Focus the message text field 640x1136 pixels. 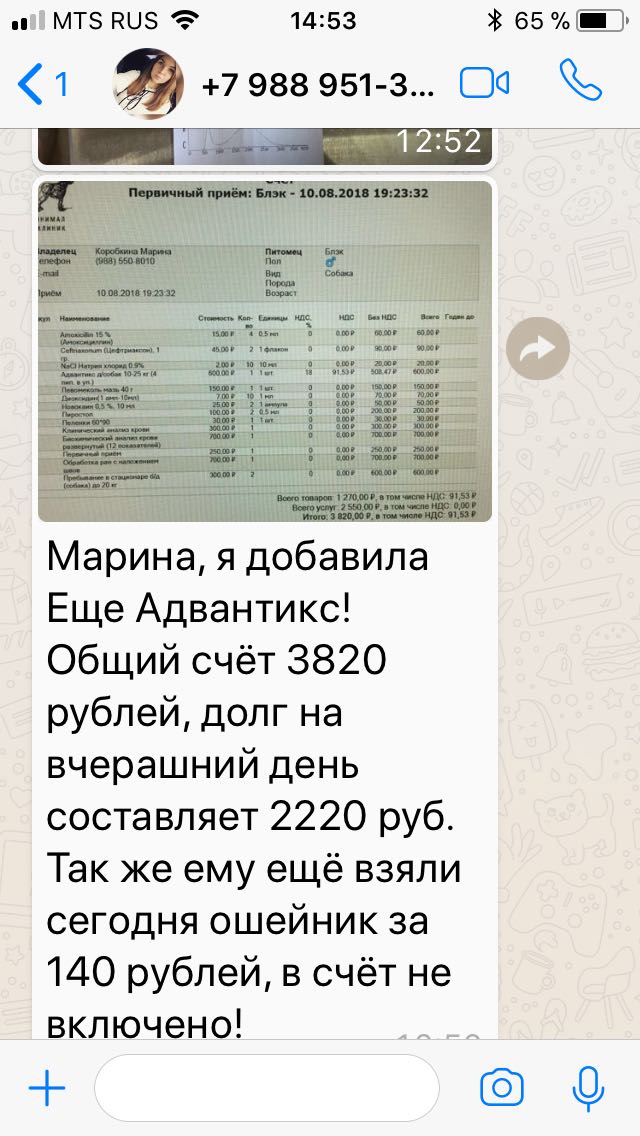coord(266,1088)
